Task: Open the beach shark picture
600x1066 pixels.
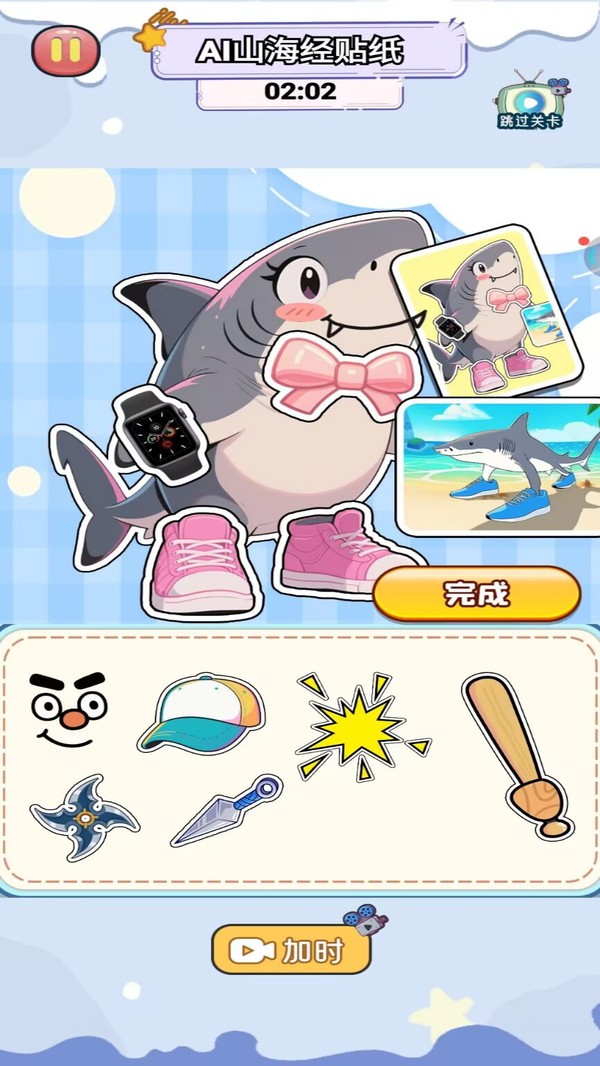Action: pyautogui.click(x=500, y=466)
